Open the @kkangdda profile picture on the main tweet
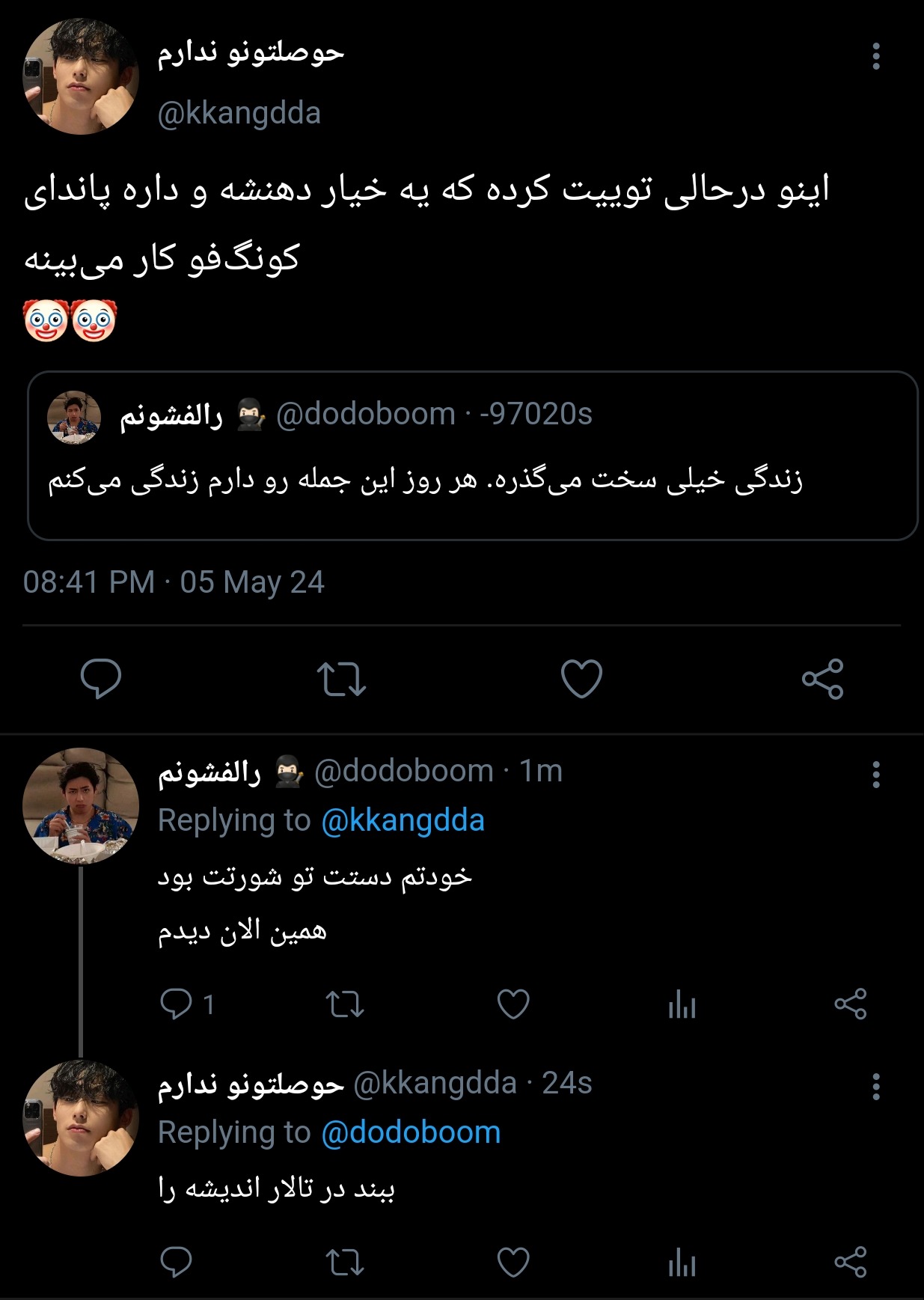 click(81, 76)
